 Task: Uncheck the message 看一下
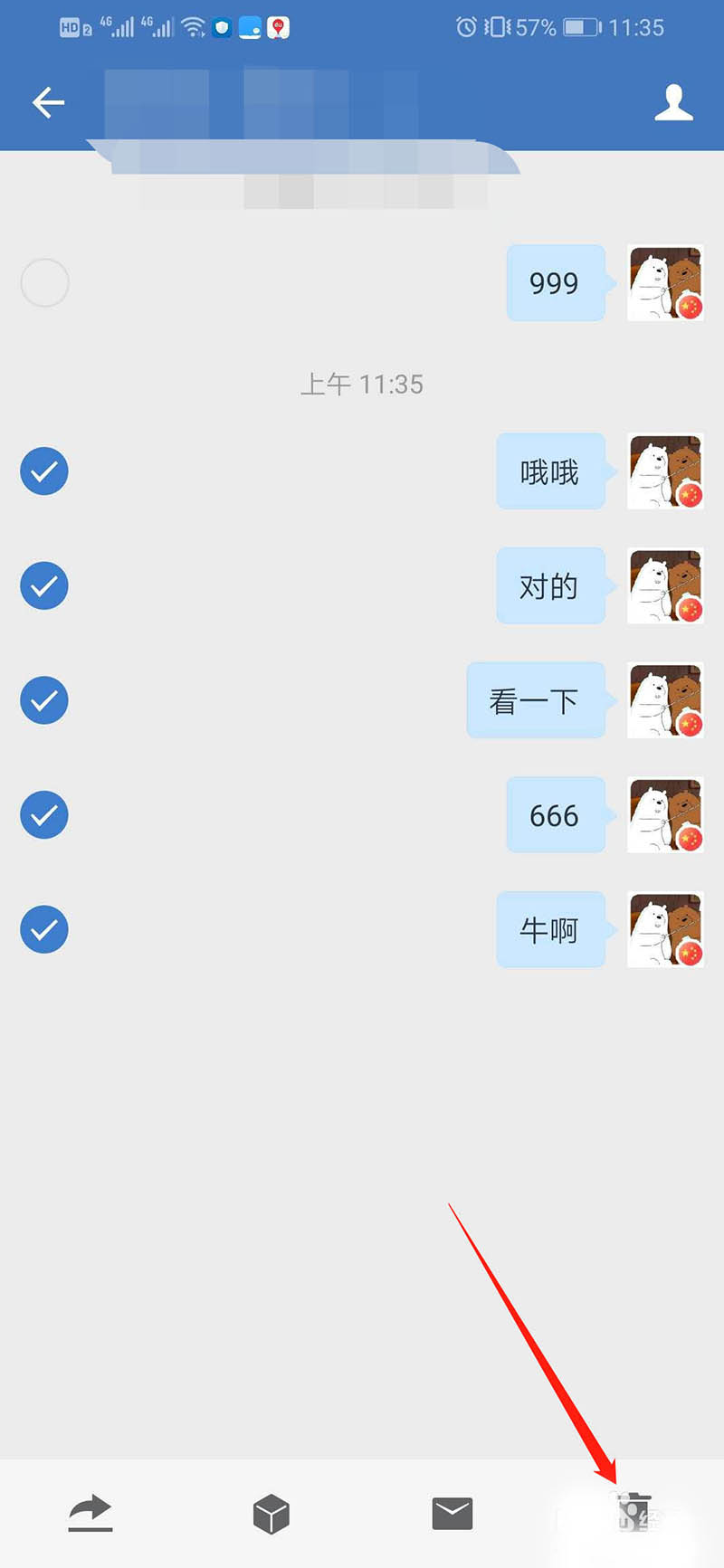click(x=44, y=700)
